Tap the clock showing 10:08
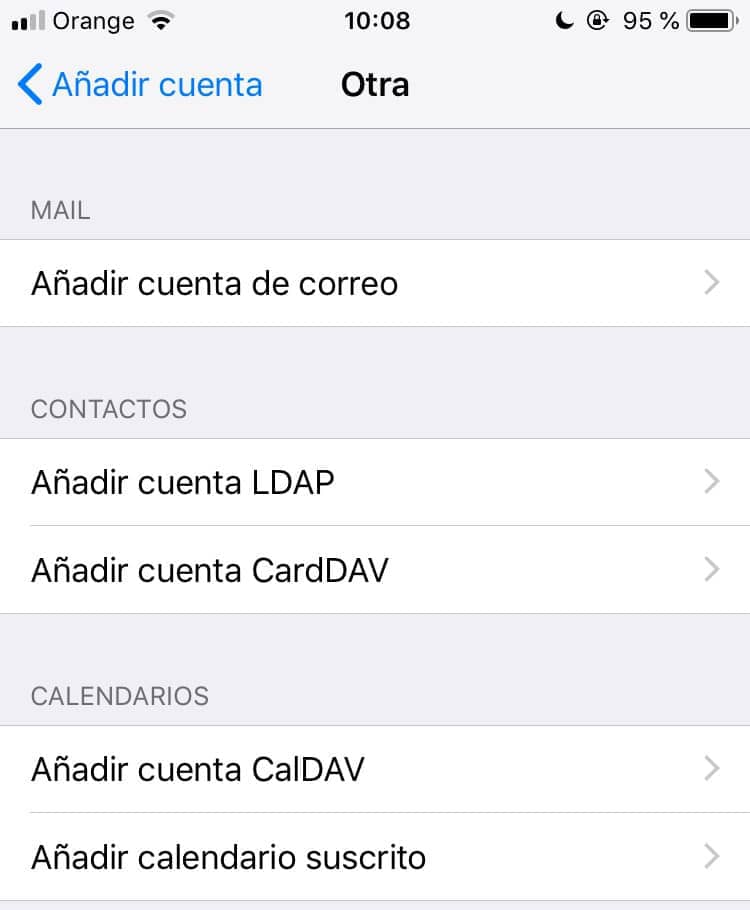 (377, 20)
